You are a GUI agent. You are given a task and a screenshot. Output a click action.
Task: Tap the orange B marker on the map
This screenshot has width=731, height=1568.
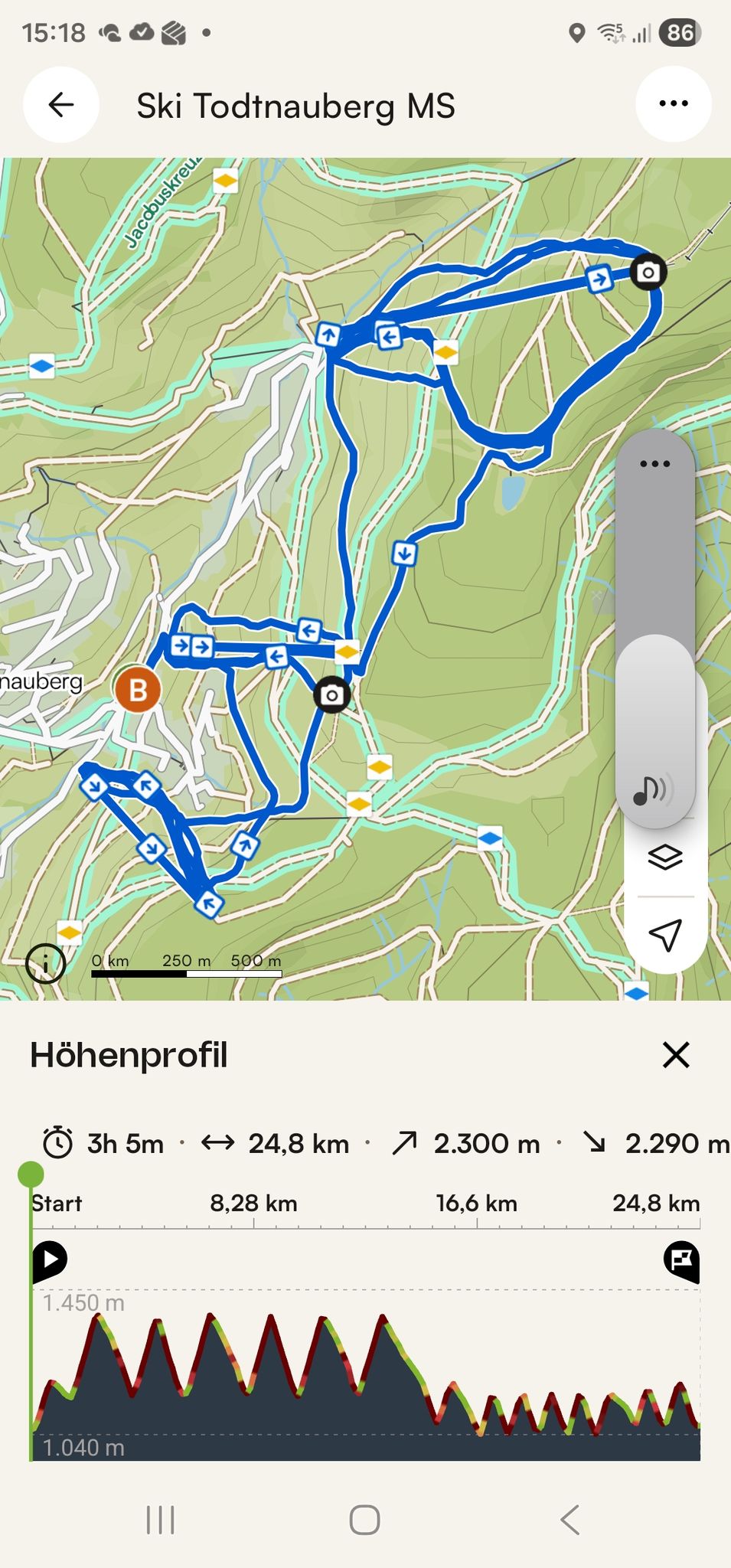point(138,690)
